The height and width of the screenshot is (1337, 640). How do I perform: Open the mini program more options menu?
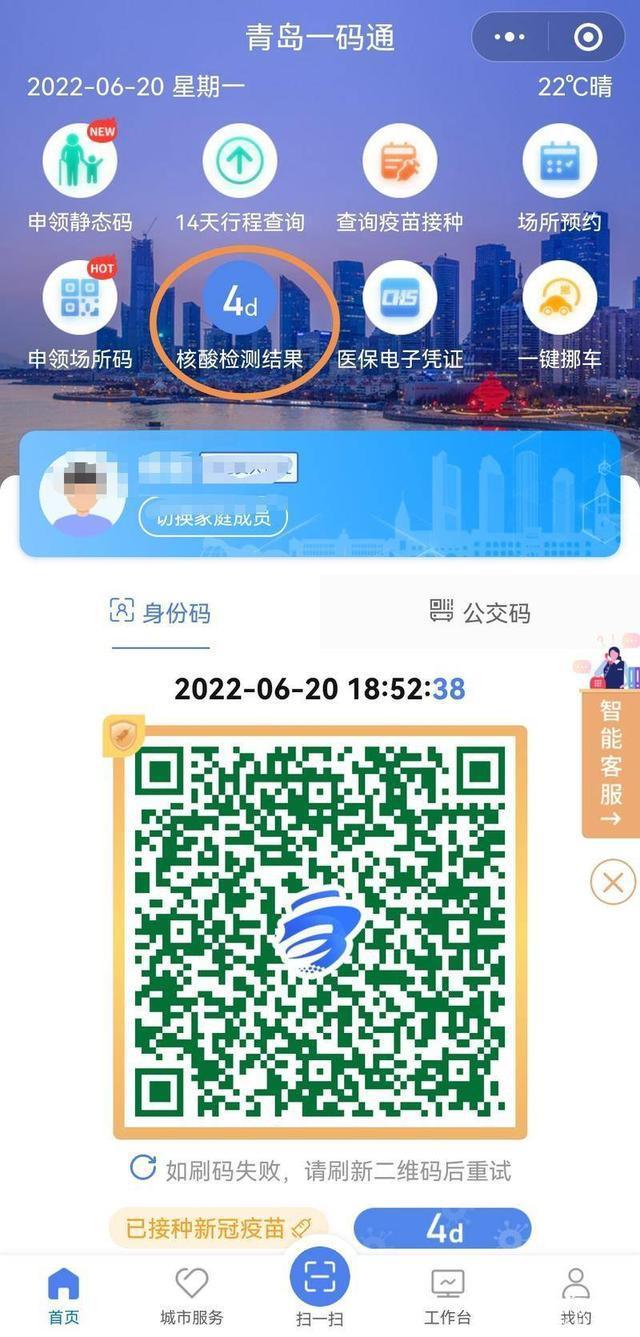(x=510, y=38)
